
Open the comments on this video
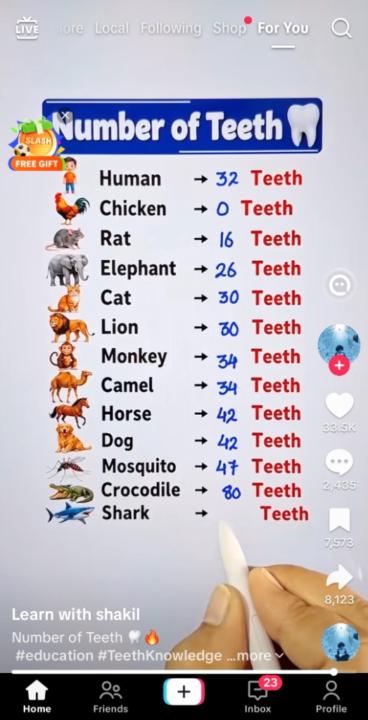click(x=339, y=462)
